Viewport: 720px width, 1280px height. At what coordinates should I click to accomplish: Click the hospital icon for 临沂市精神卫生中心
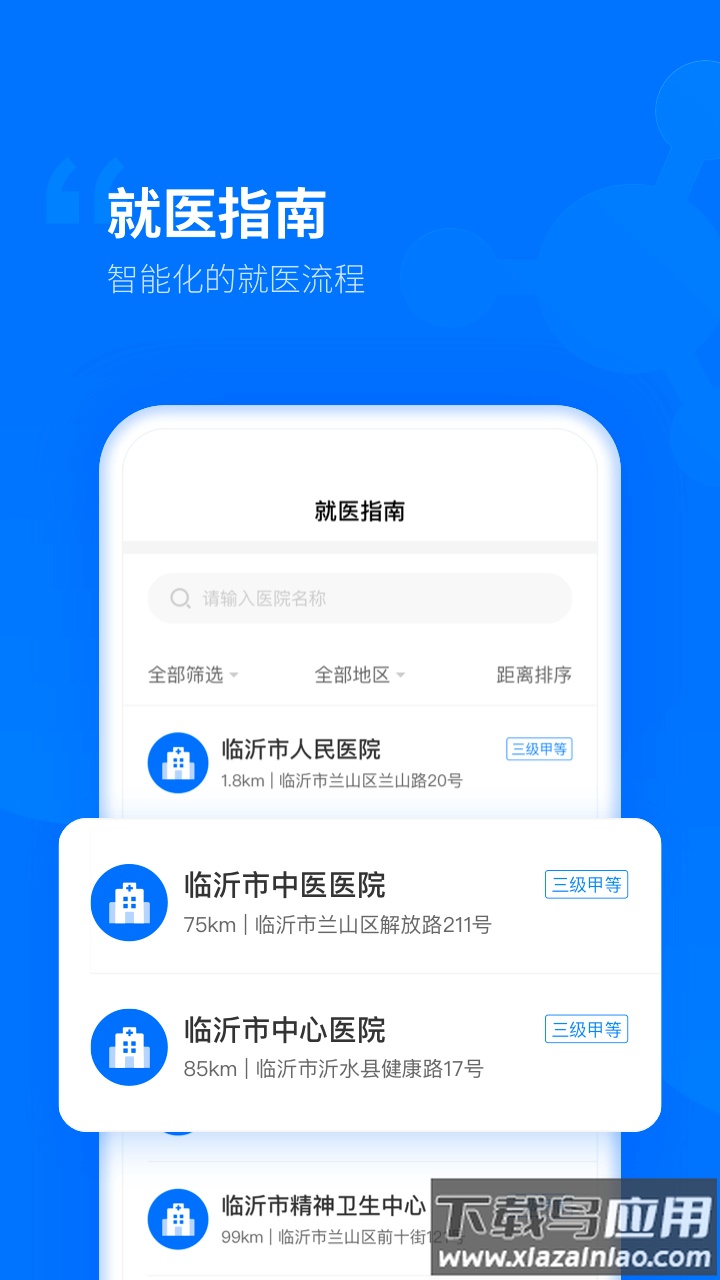coord(177,1219)
